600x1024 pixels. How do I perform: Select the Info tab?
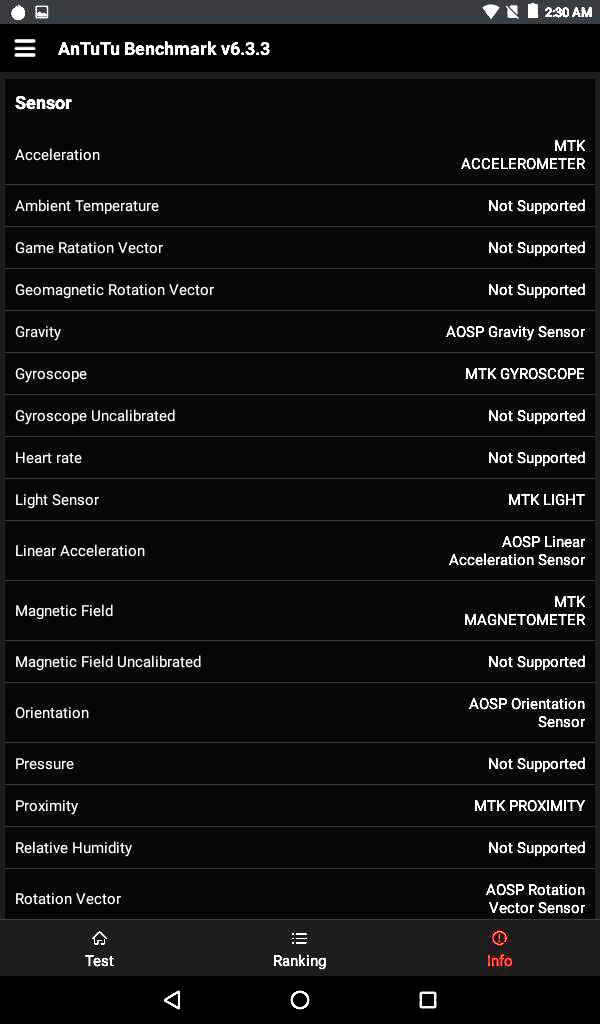pyautogui.click(x=499, y=949)
